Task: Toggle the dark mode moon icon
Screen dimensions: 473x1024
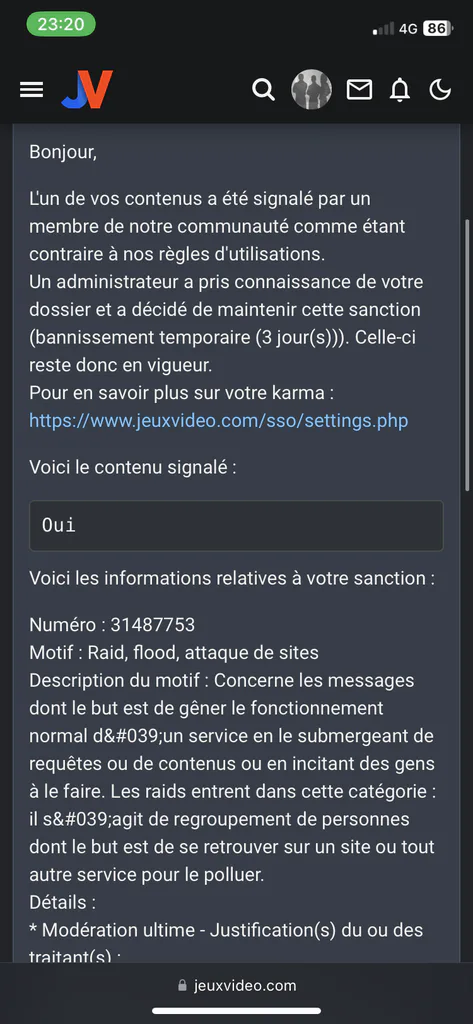Action: [x=440, y=89]
